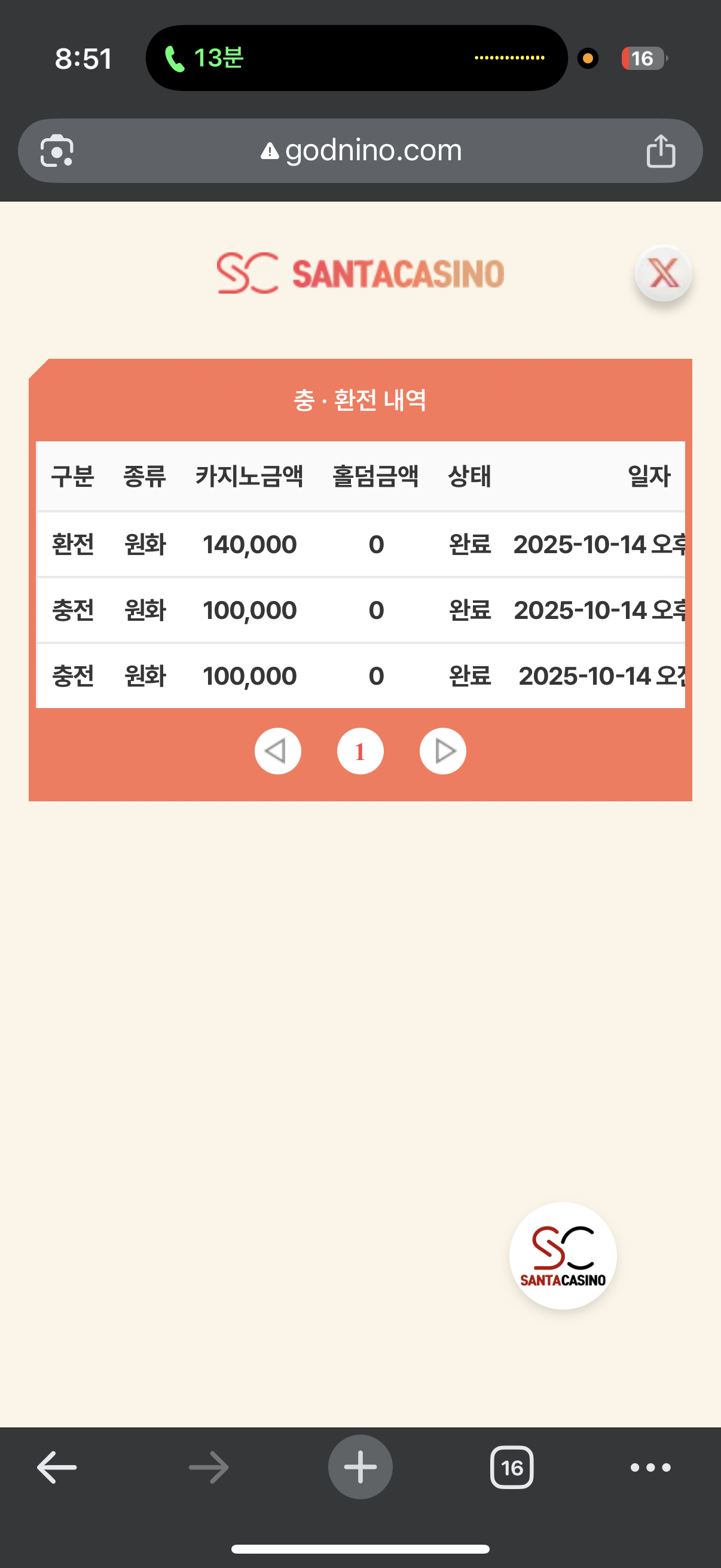Go to the previous history page

coord(277,751)
